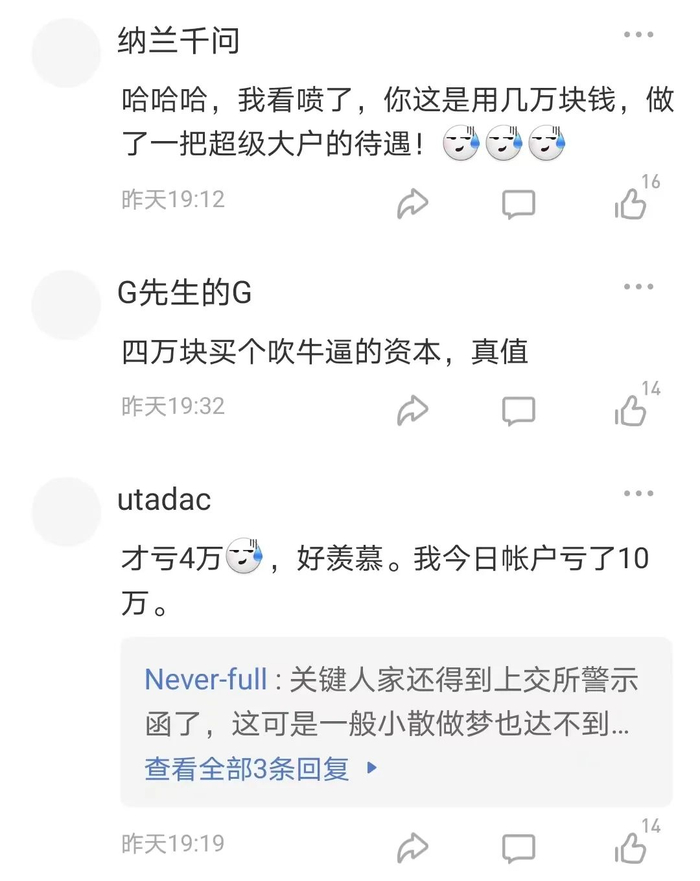
Task: Like G先生的G's comment
Action: click(x=630, y=410)
